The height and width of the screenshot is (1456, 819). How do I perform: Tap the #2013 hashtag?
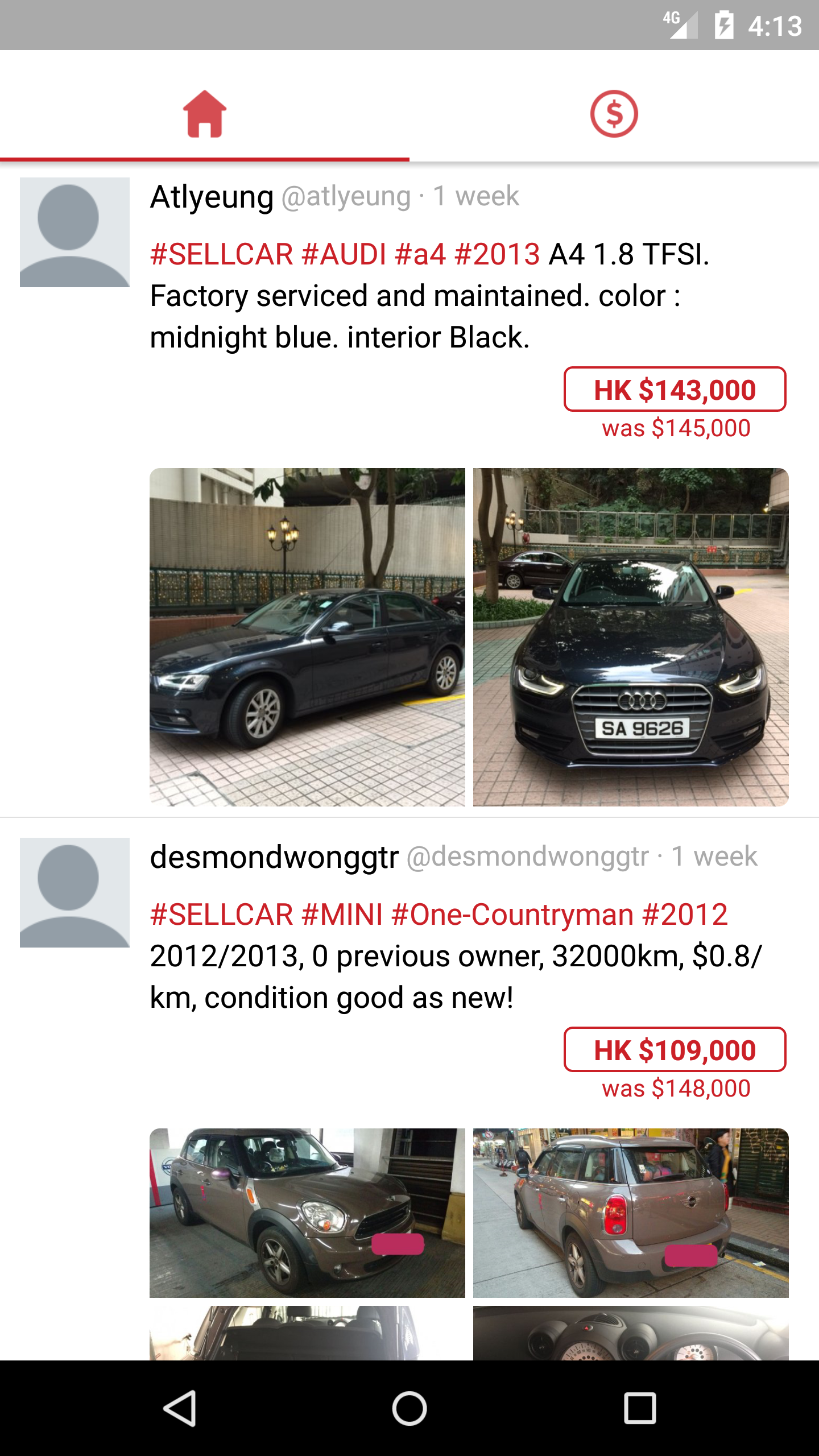[497, 254]
